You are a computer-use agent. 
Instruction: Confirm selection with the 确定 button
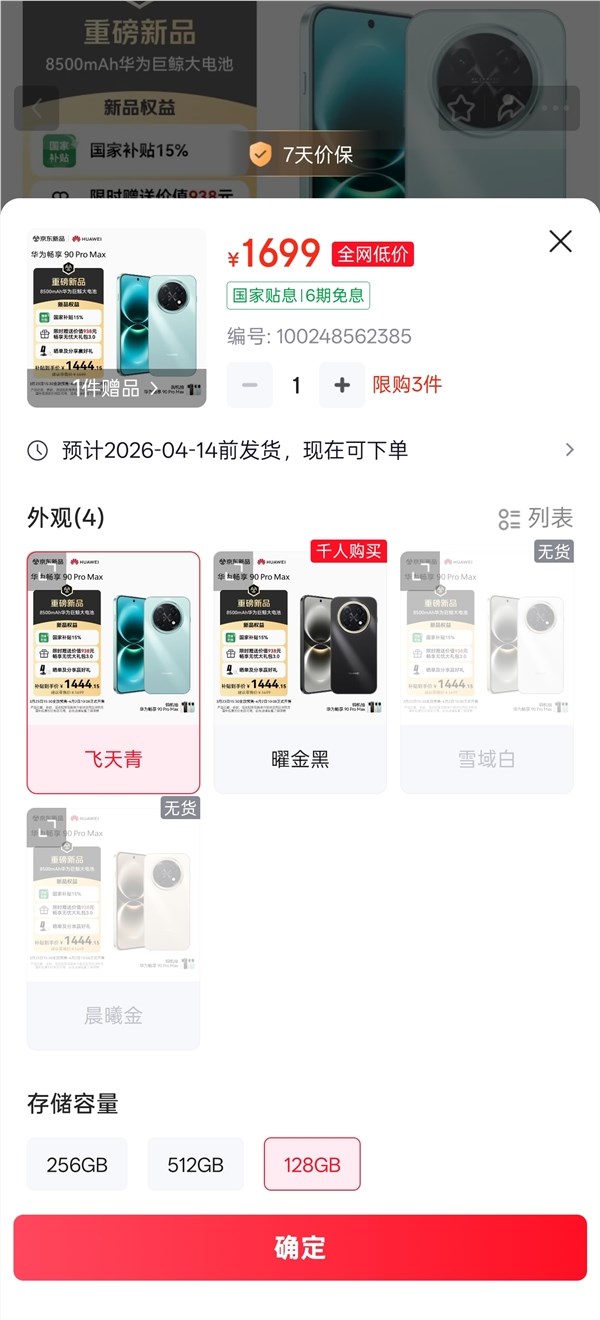point(300,1247)
